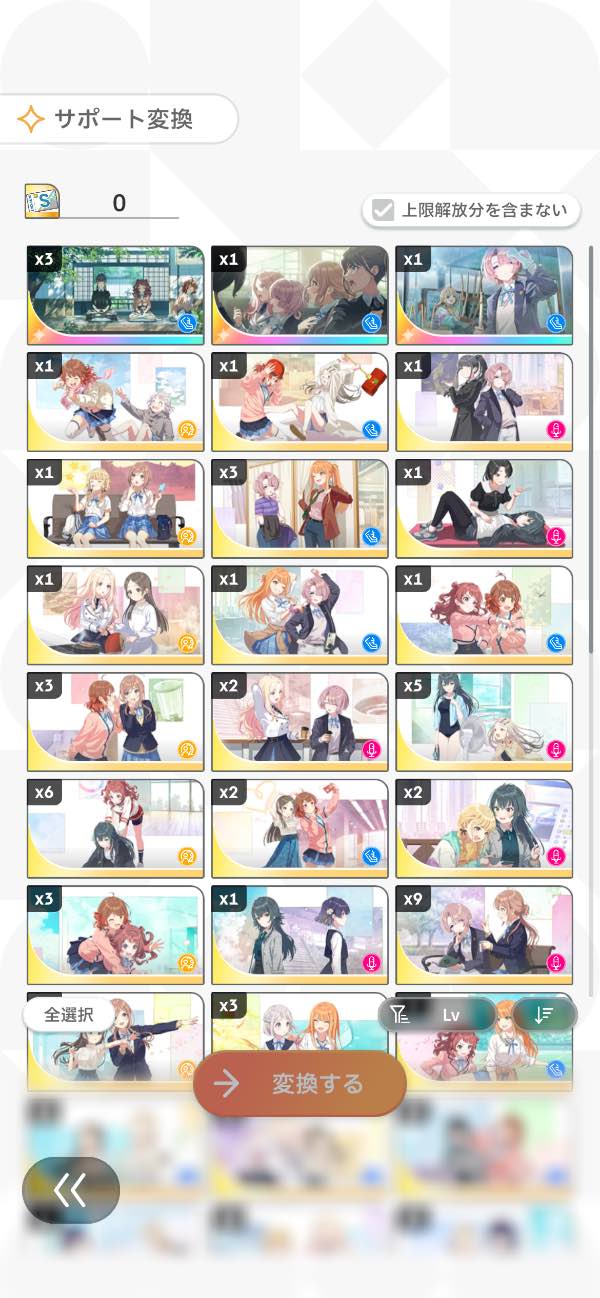Tap the 変換する convert button
Viewport: 600px width, 1298px height.
(300, 1083)
